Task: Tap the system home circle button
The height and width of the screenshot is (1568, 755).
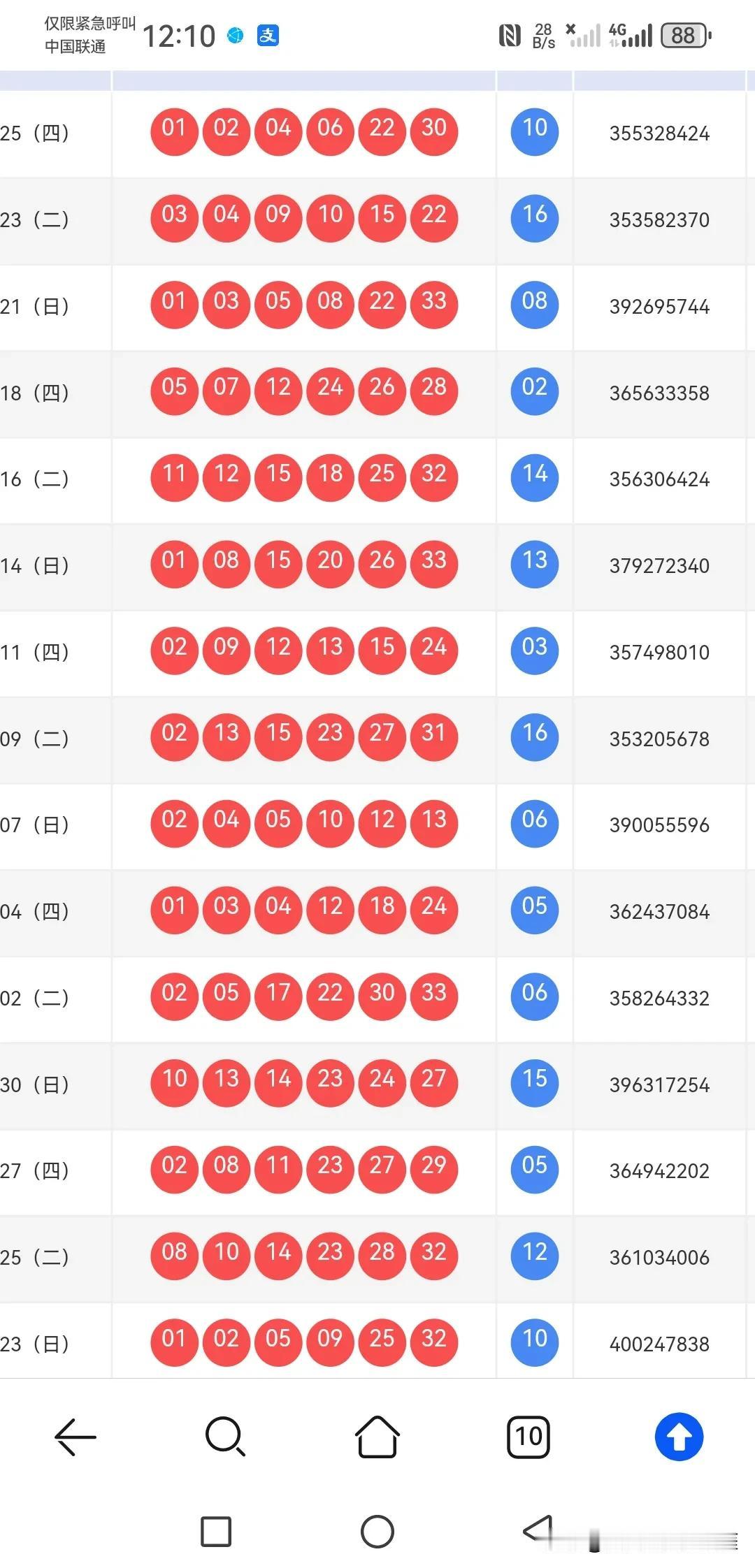Action: coord(377,1532)
